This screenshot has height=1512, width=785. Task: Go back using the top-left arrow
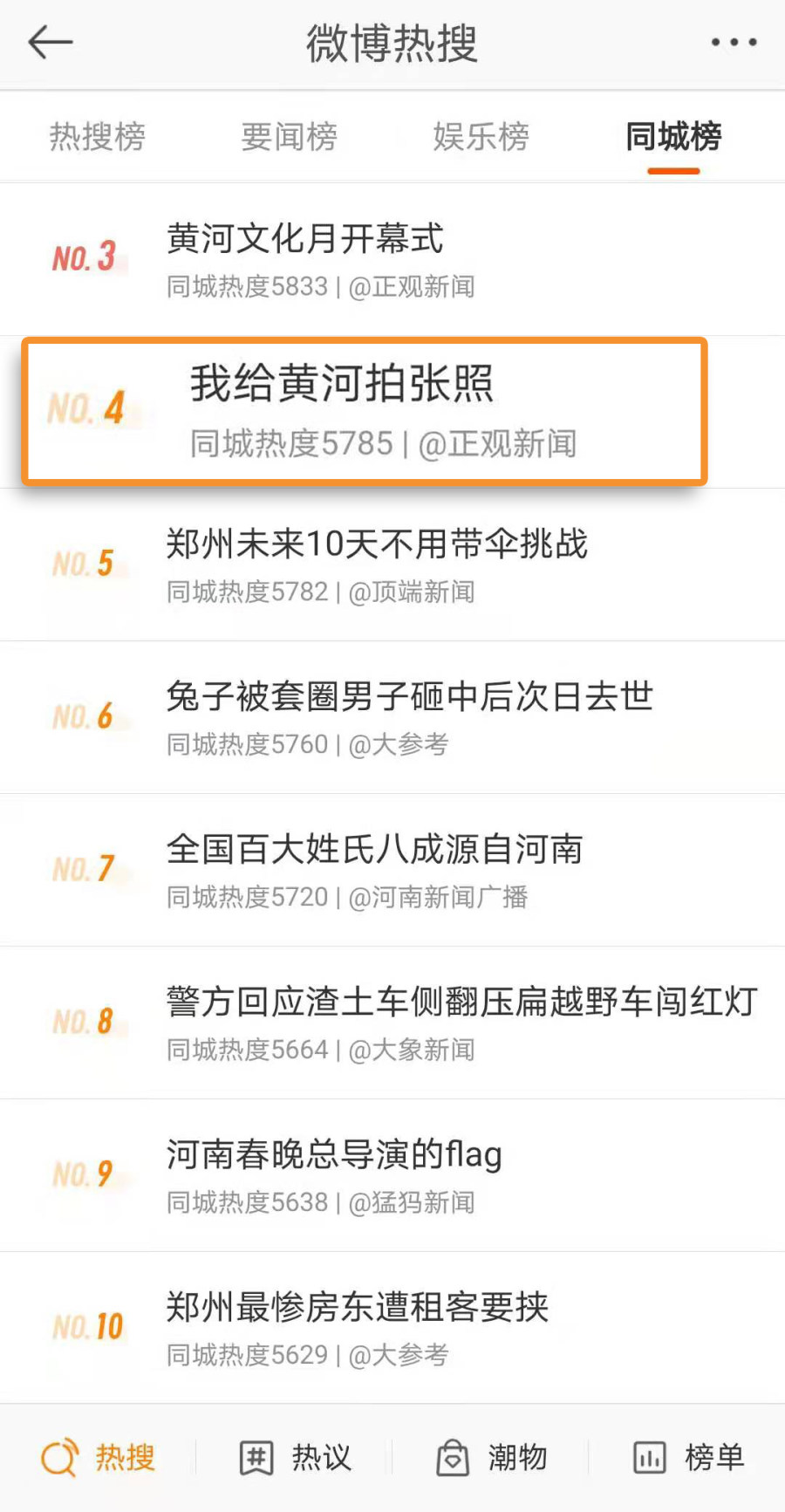coord(50,42)
